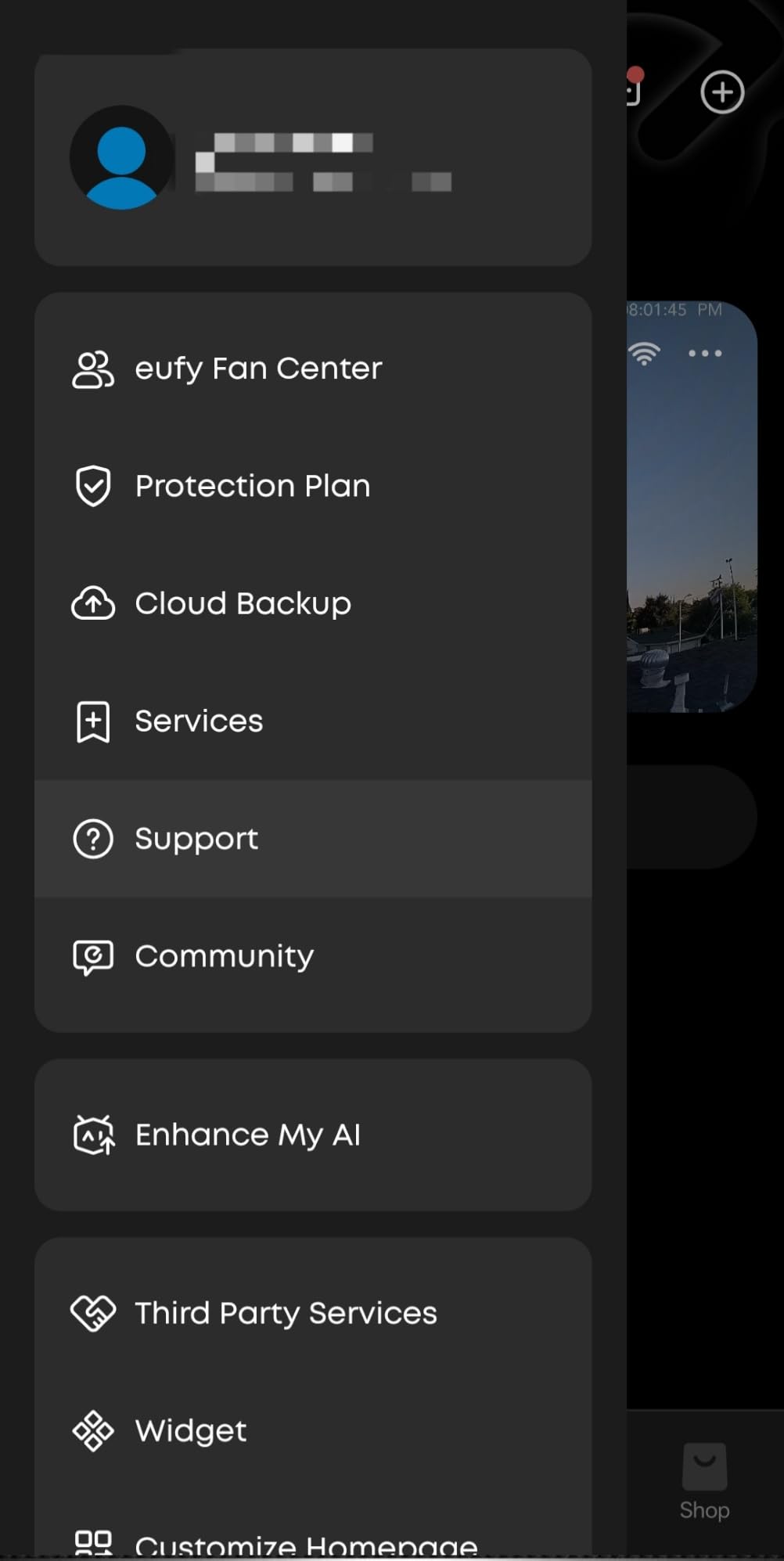Go to Protection Plan
Viewport: 784px width, 1561px height.
coord(313,486)
